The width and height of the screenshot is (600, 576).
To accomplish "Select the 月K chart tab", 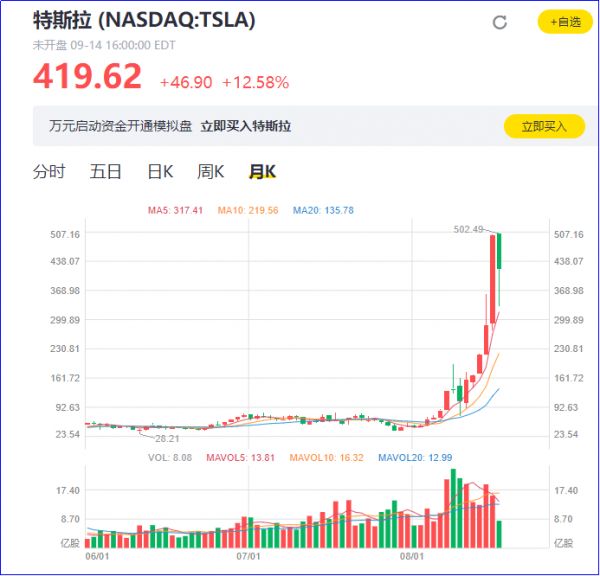I will point(262,172).
